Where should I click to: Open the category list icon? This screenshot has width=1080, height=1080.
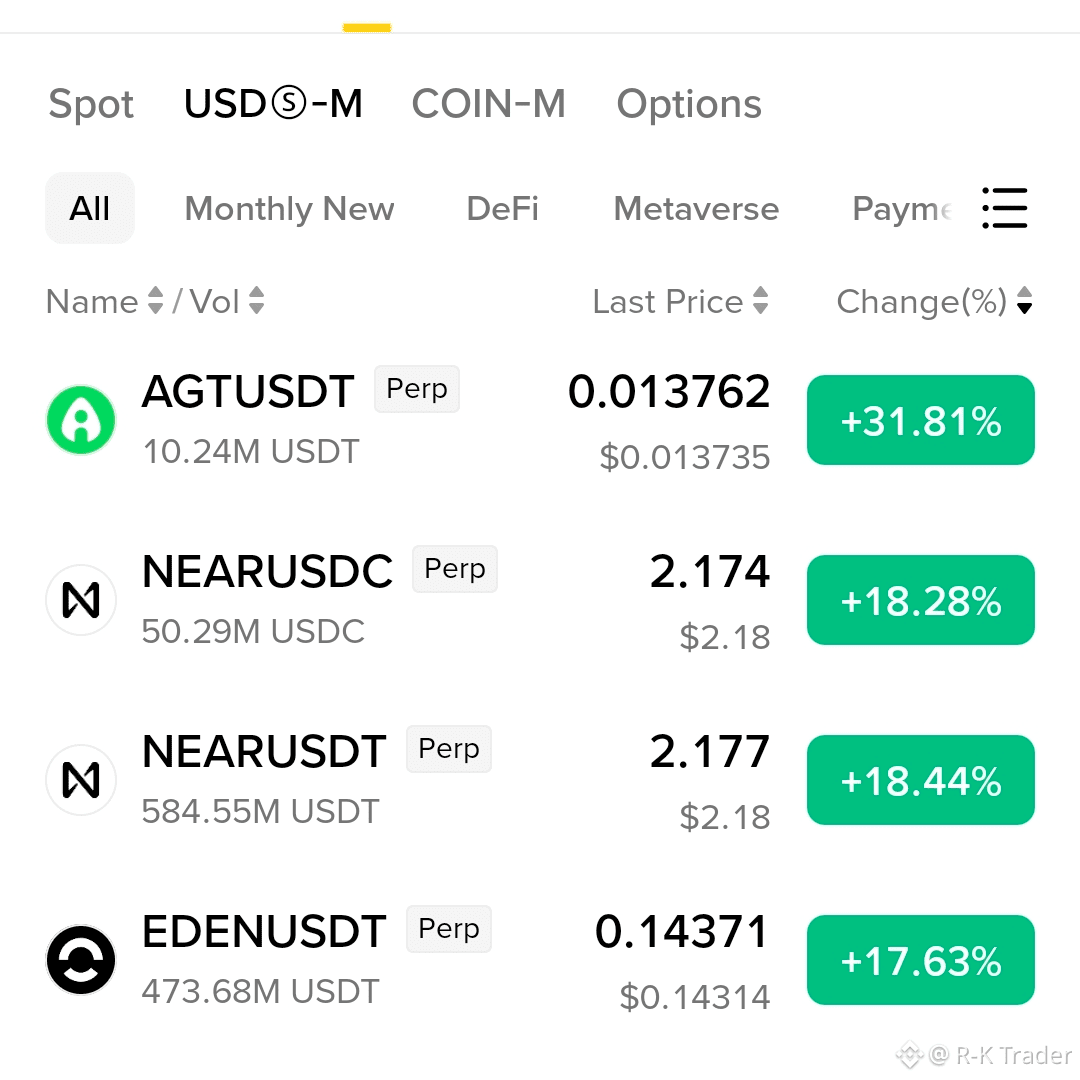click(x=1004, y=208)
